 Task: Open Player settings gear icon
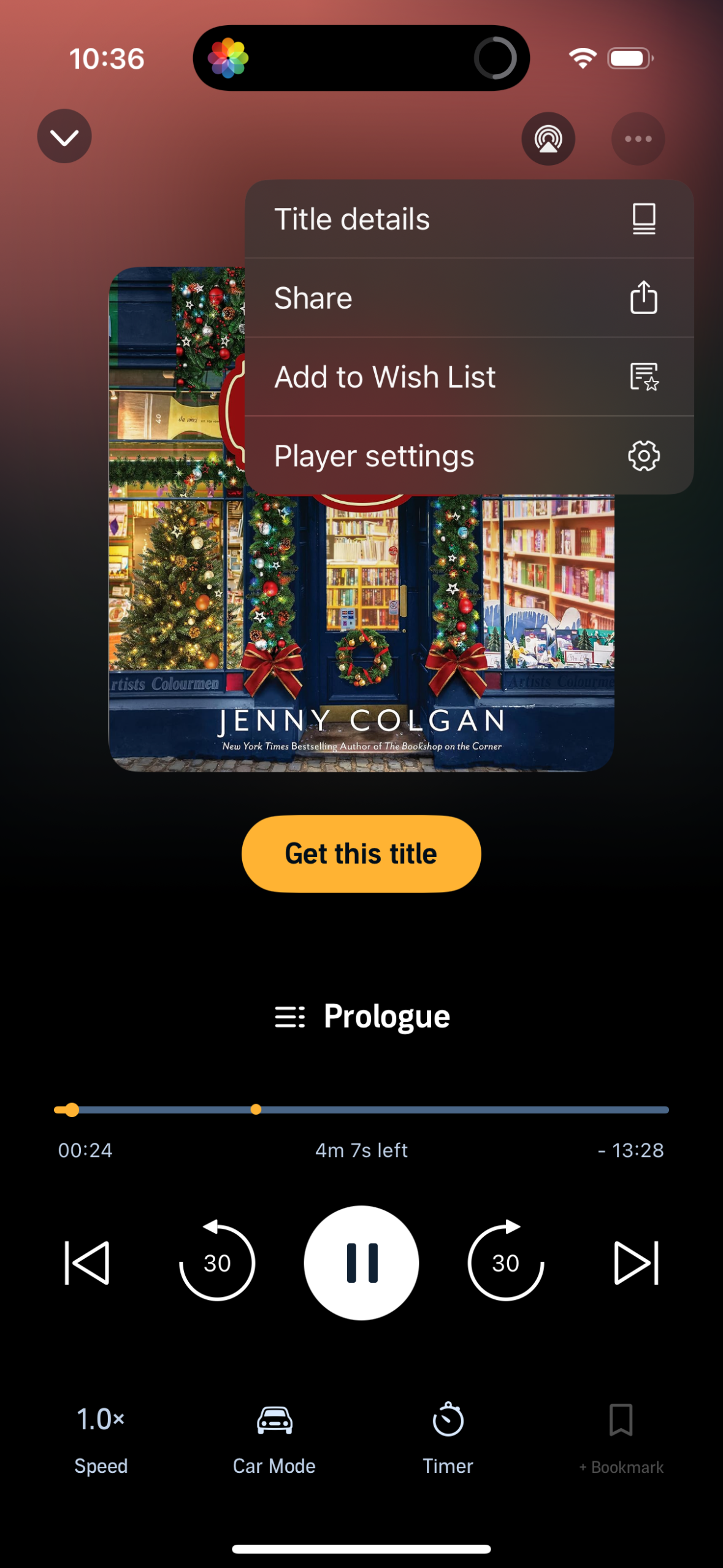pyautogui.click(x=643, y=455)
